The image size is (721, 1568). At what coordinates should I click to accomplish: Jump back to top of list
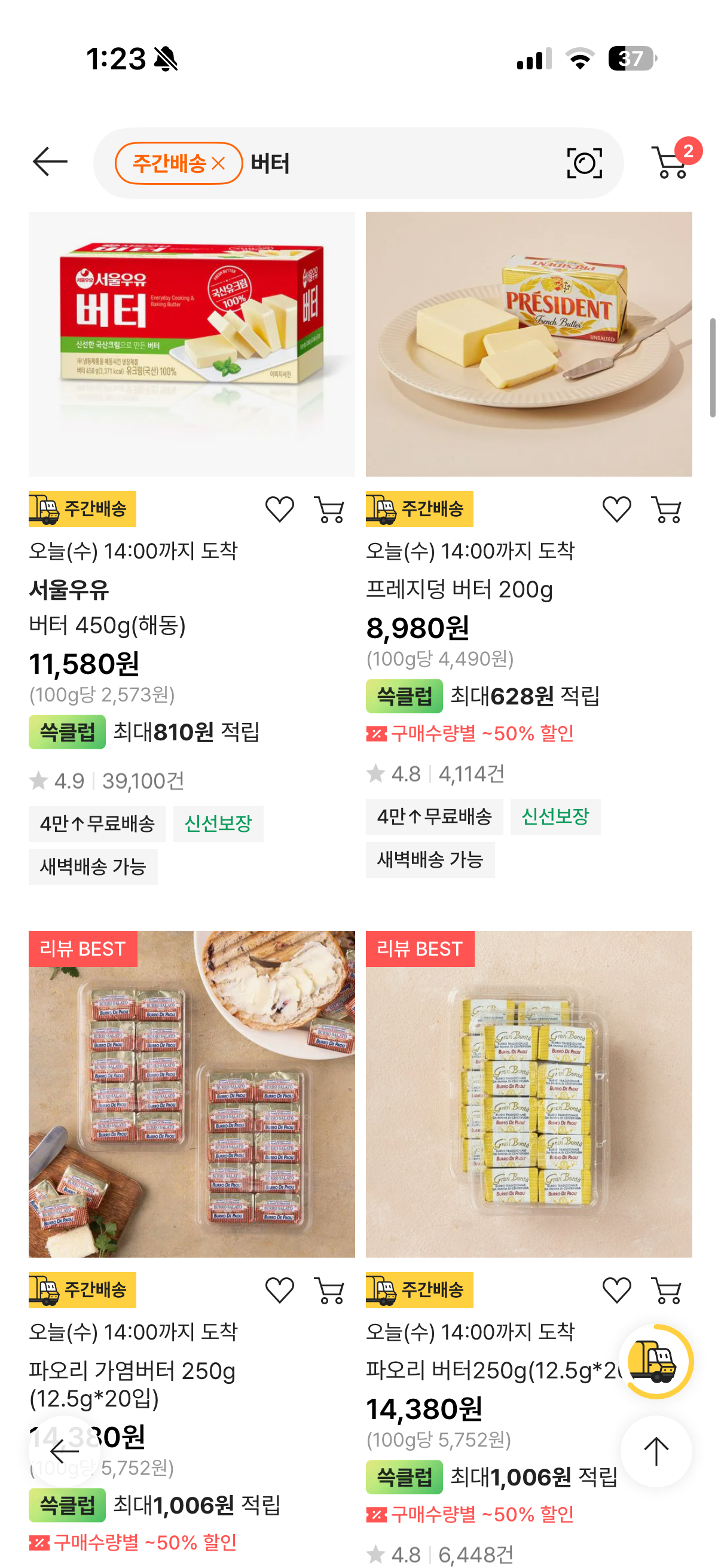click(656, 1451)
